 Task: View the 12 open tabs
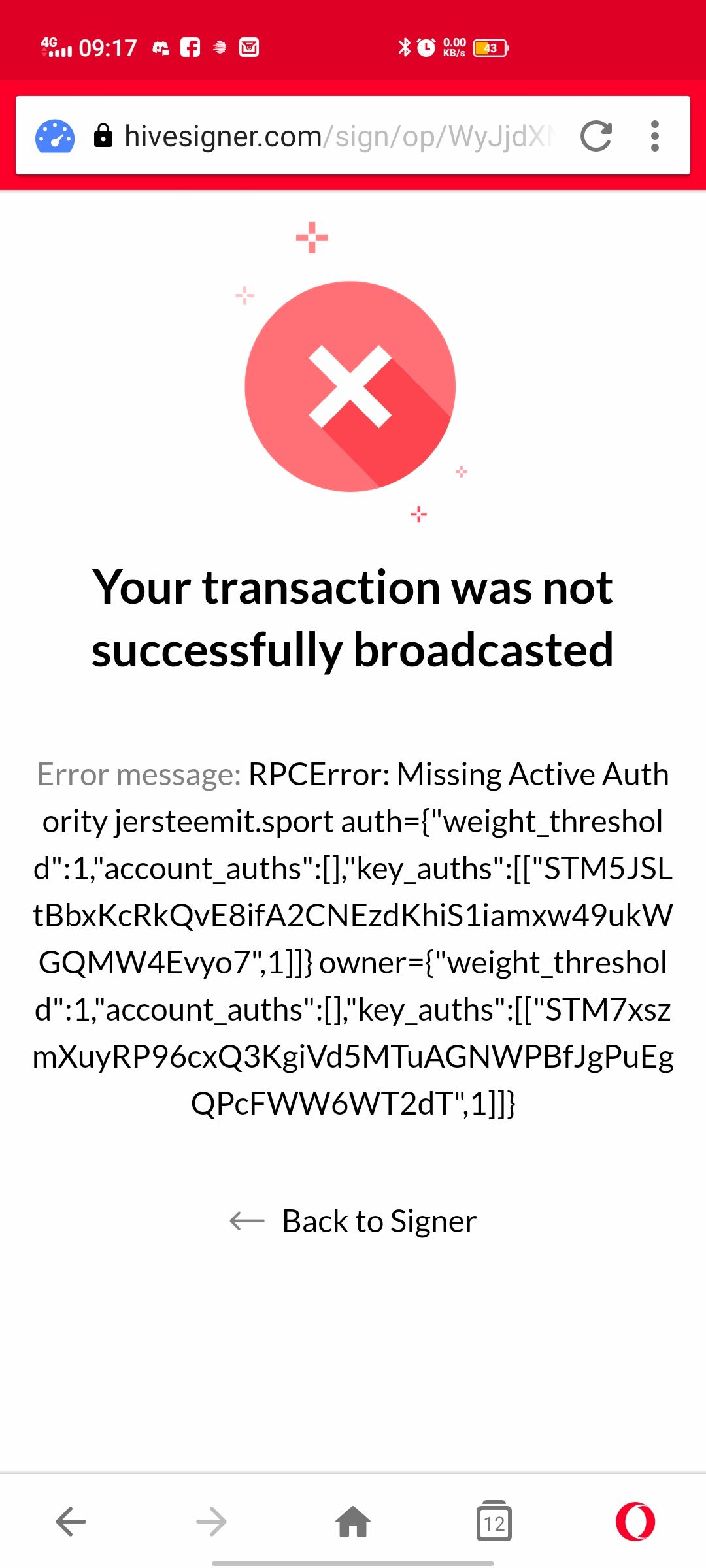click(x=494, y=1522)
